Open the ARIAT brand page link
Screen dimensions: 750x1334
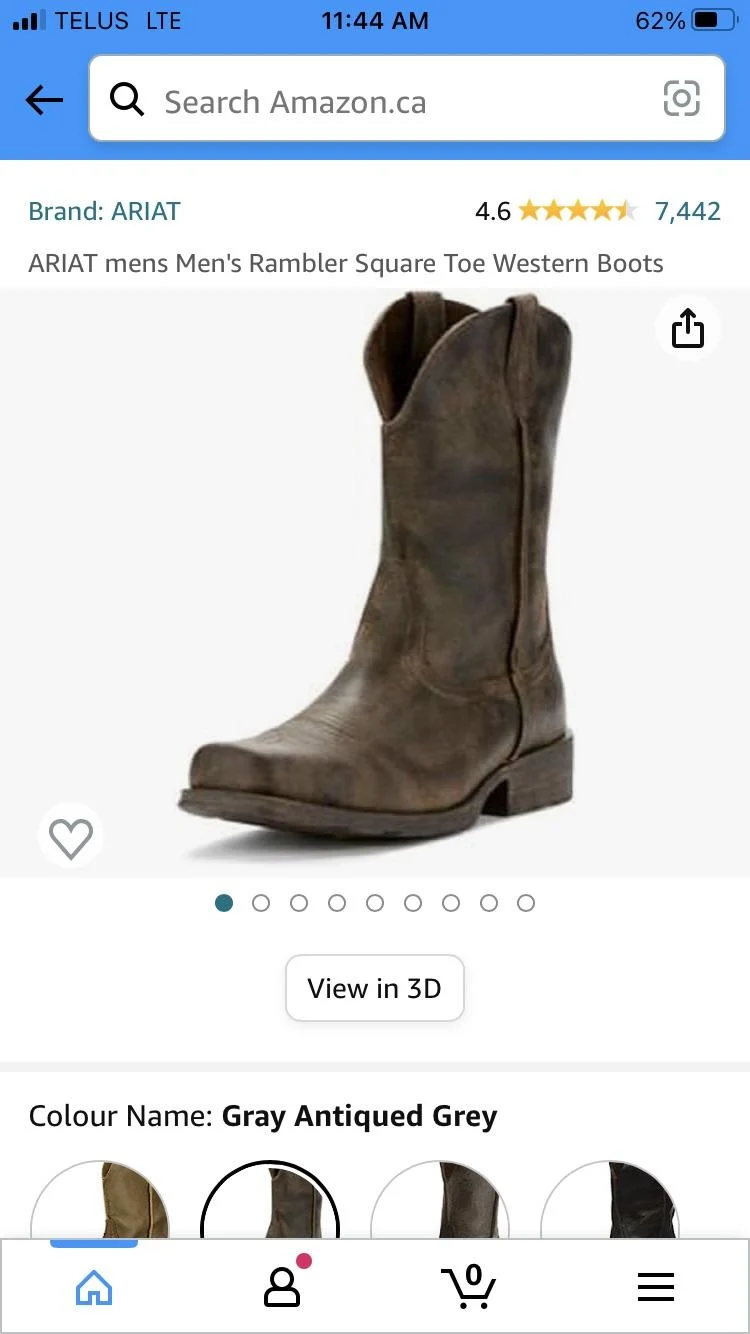tap(104, 211)
